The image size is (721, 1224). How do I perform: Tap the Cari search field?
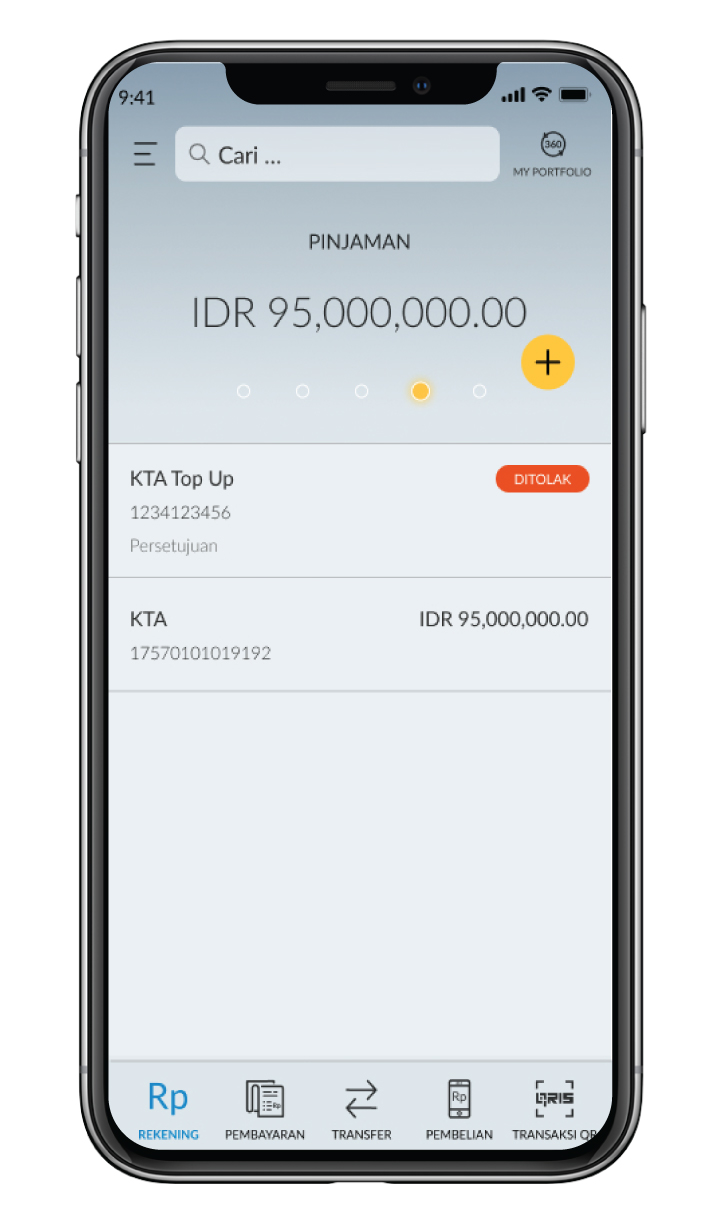coord(337,154)
